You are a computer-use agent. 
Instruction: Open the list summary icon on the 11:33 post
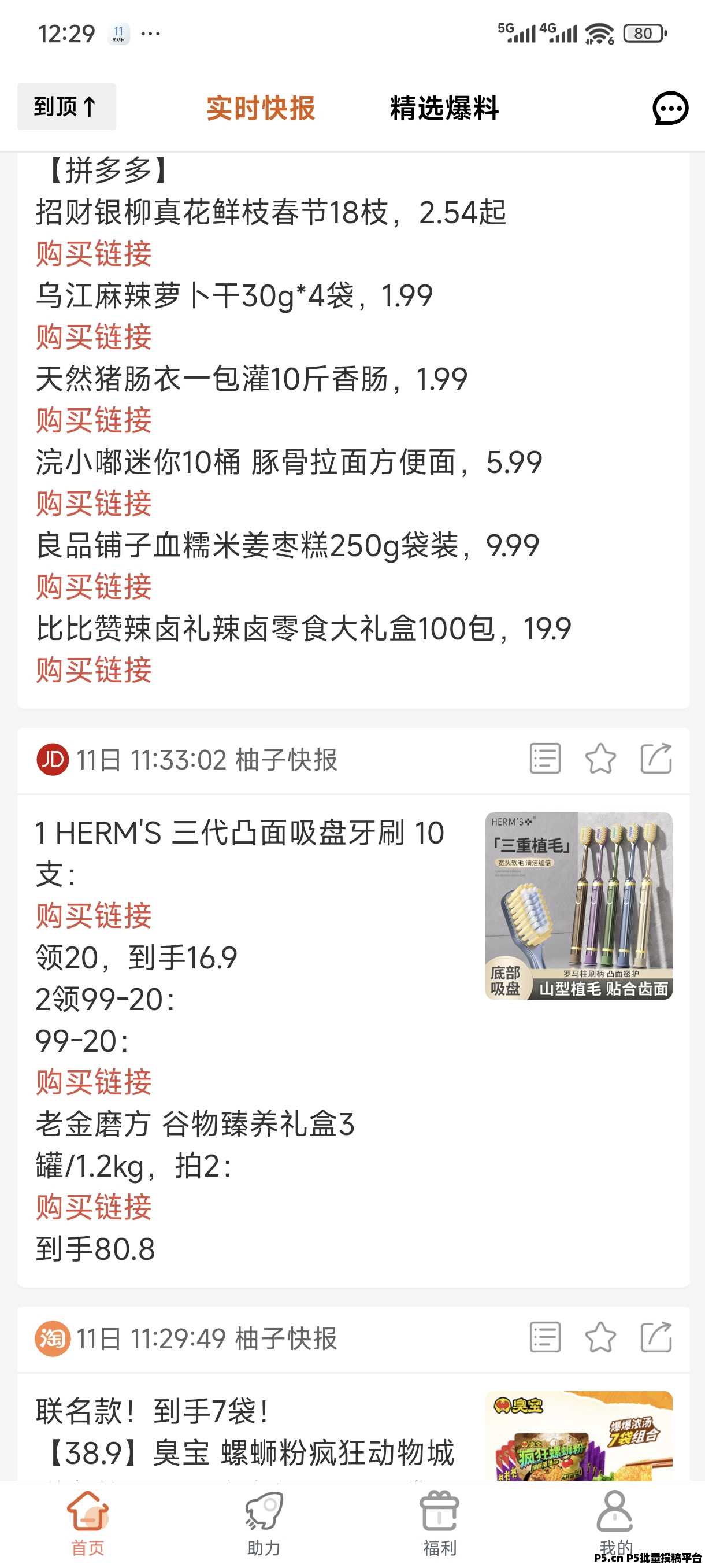546,759
